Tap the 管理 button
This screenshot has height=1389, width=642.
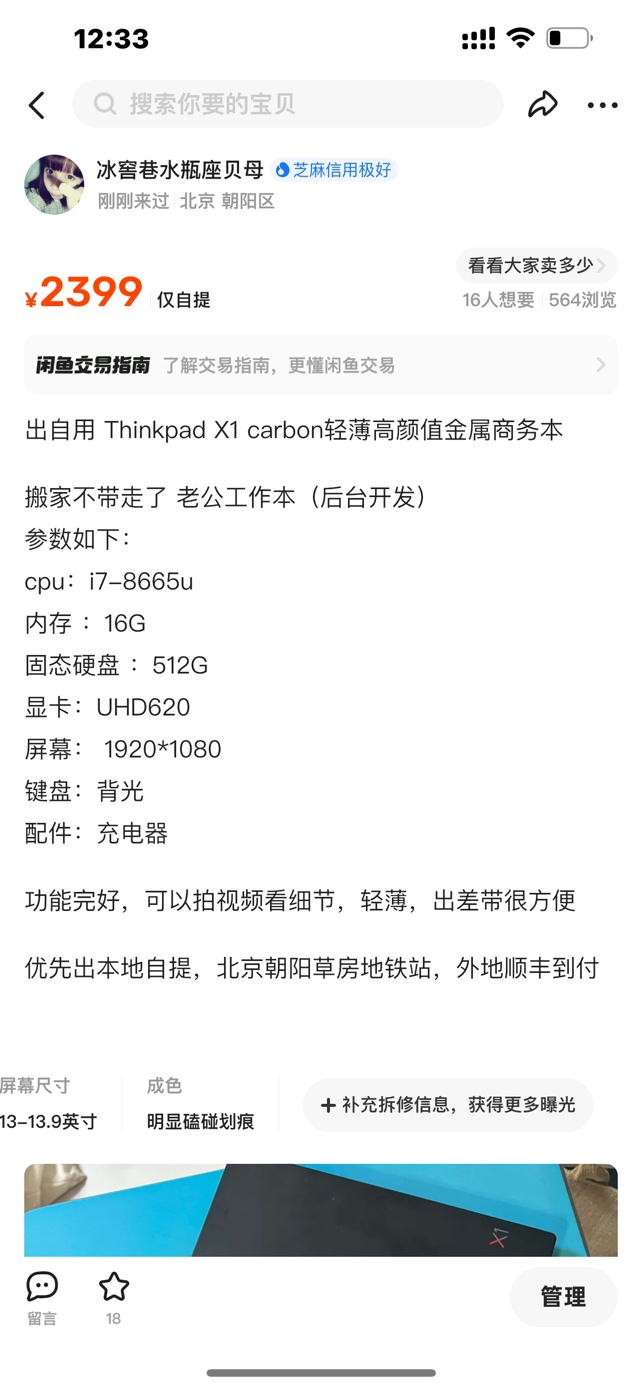click(x=563, y=1297)
